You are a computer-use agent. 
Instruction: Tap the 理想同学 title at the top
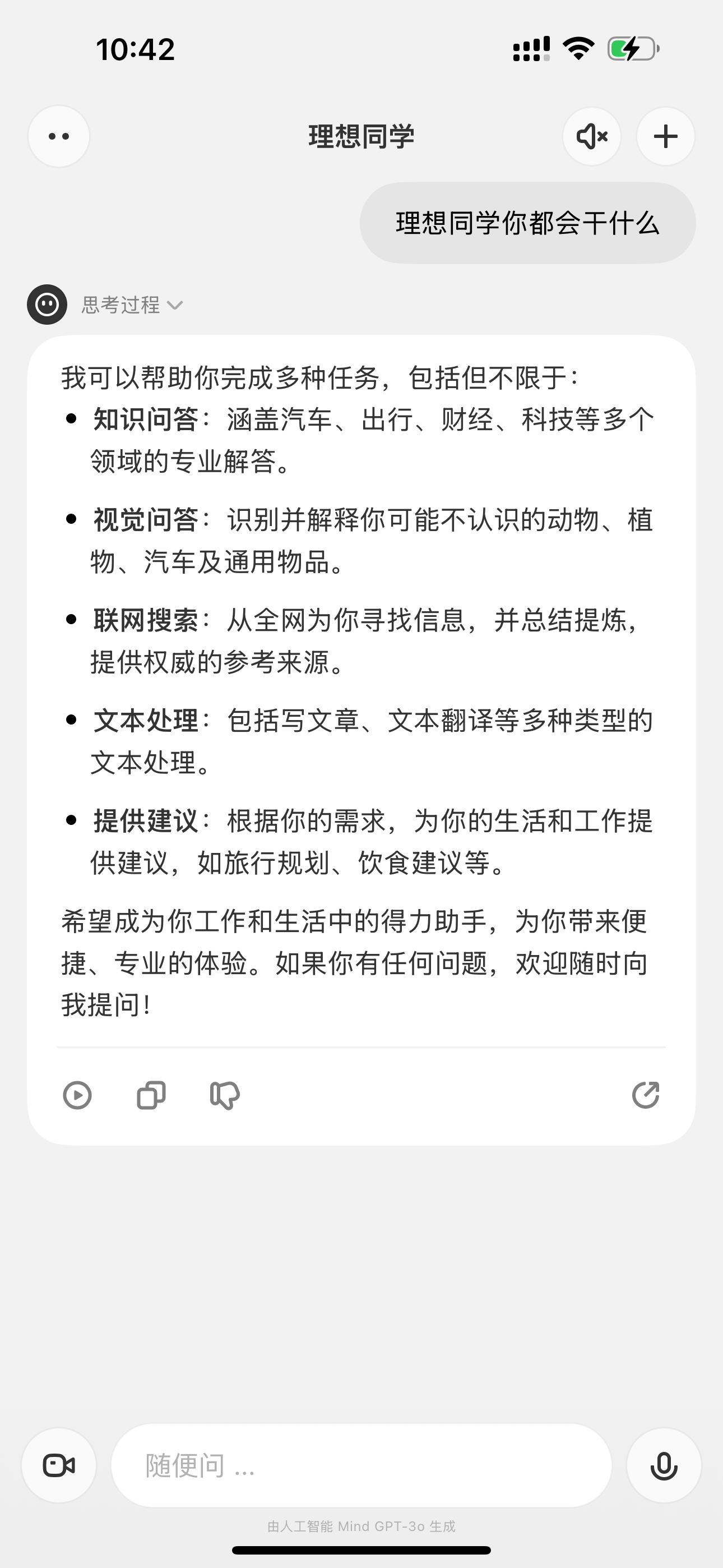click(361, 136)
